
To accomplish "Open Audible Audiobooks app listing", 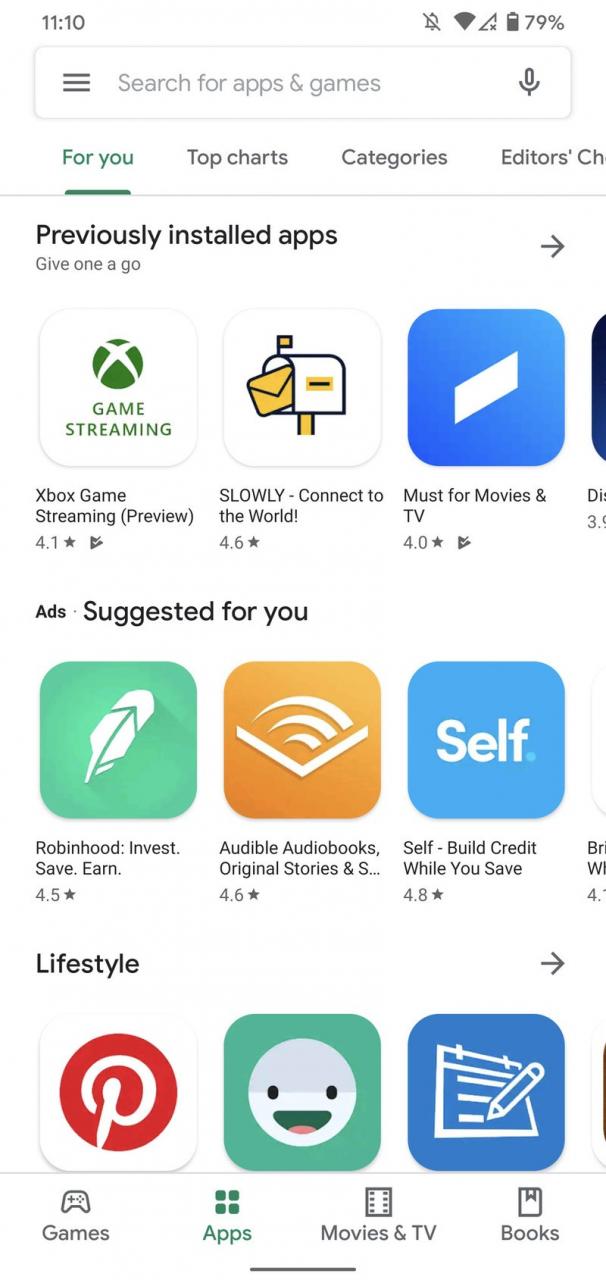I will tap(302, 739).
